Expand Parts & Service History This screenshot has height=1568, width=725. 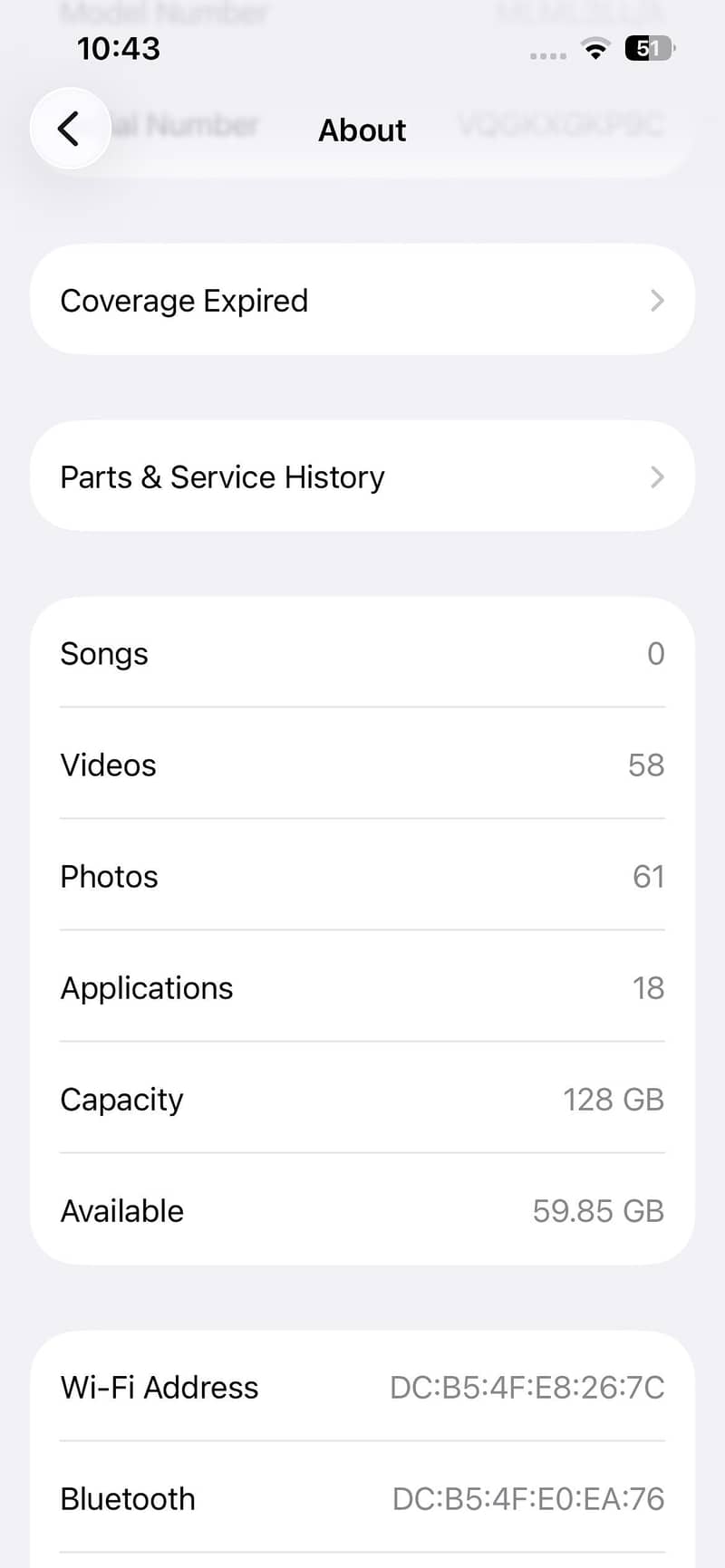(x=362, y=476)
